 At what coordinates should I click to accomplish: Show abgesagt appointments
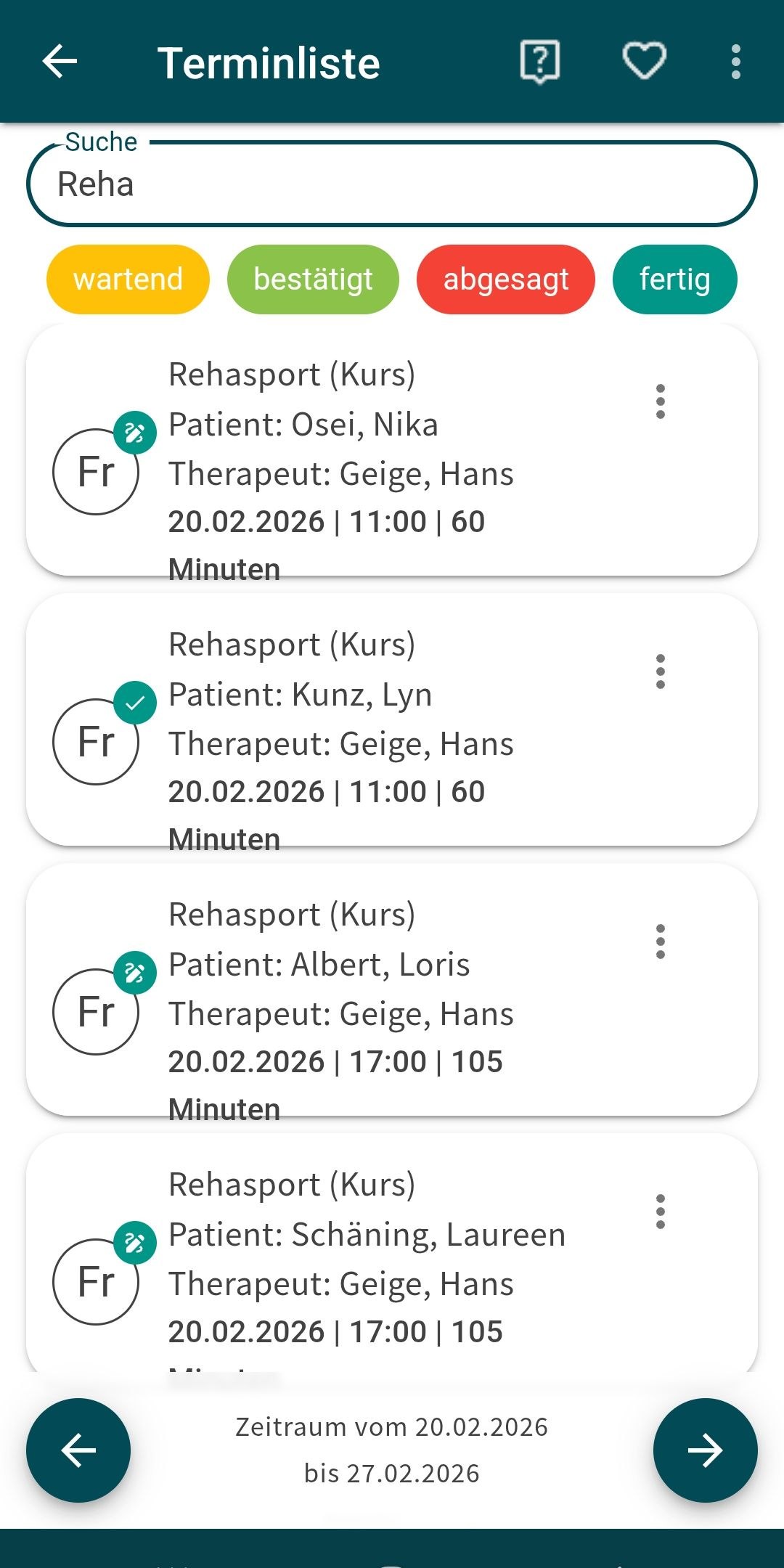[x=505, y=279]
